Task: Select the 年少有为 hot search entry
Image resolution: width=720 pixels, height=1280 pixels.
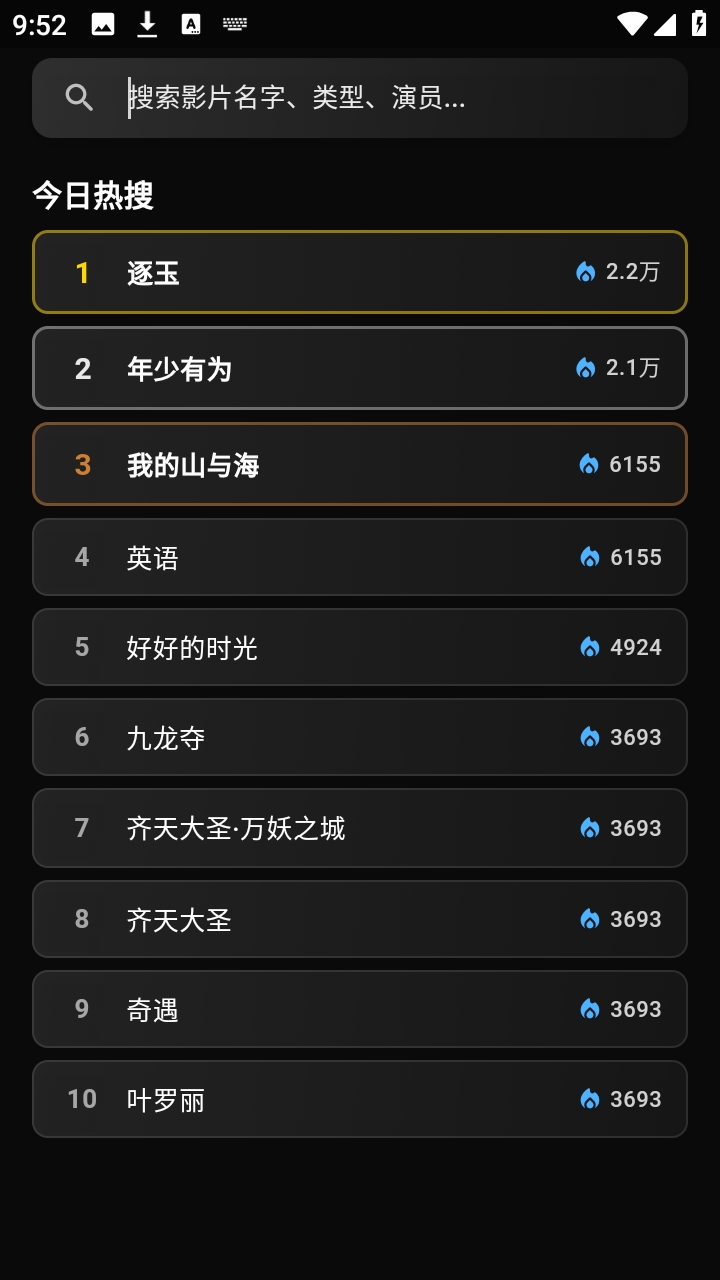Action: coord(360,369)
